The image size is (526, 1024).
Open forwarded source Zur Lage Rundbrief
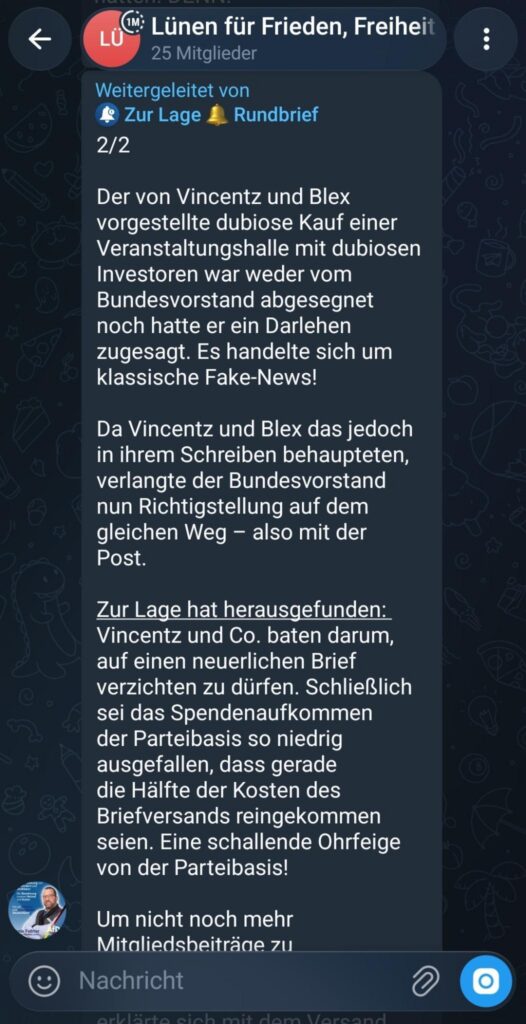[208, 115]
